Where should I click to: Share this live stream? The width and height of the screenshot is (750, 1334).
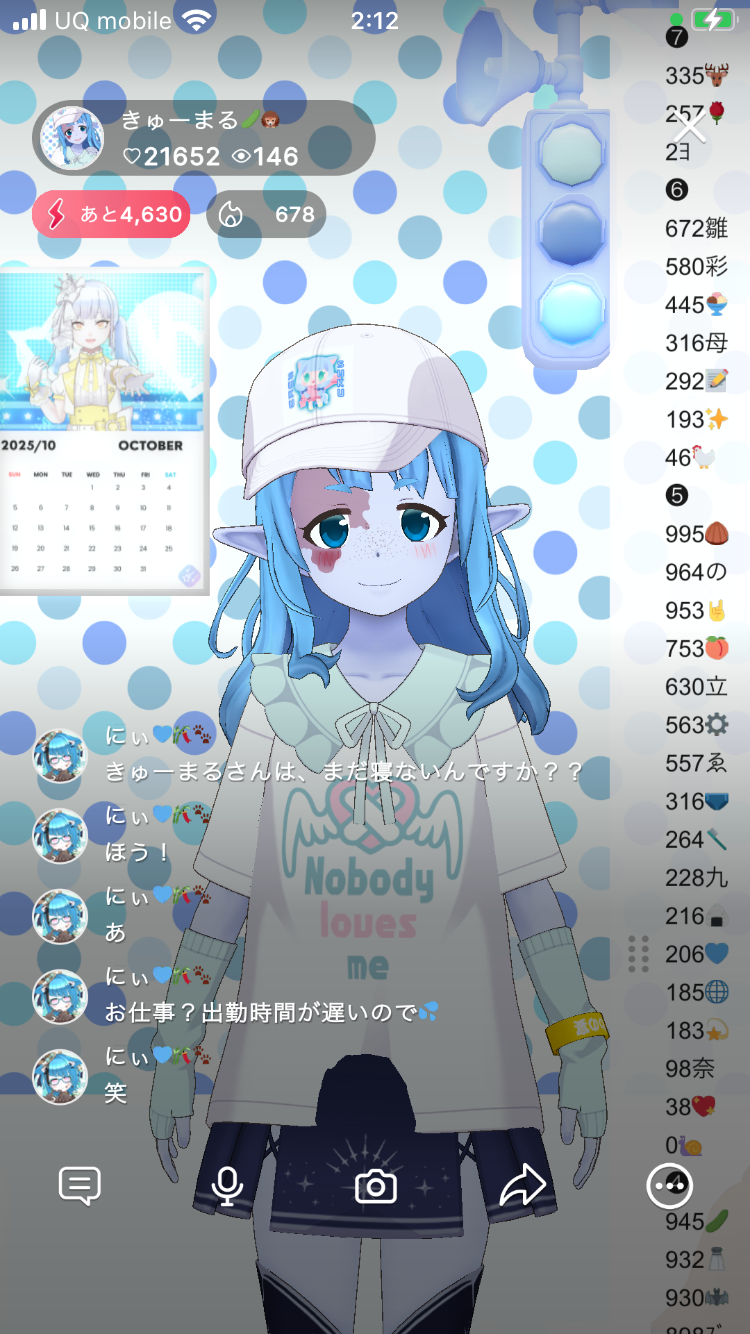coord(523,1187)
